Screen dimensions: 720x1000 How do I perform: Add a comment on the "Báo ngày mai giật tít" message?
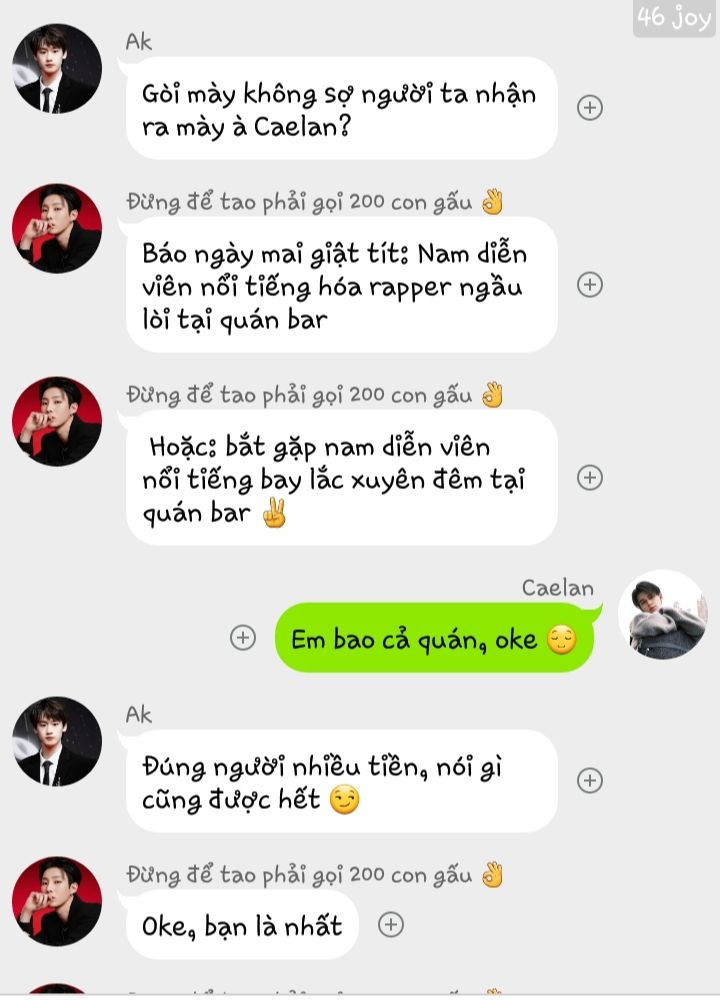(590, 285)
